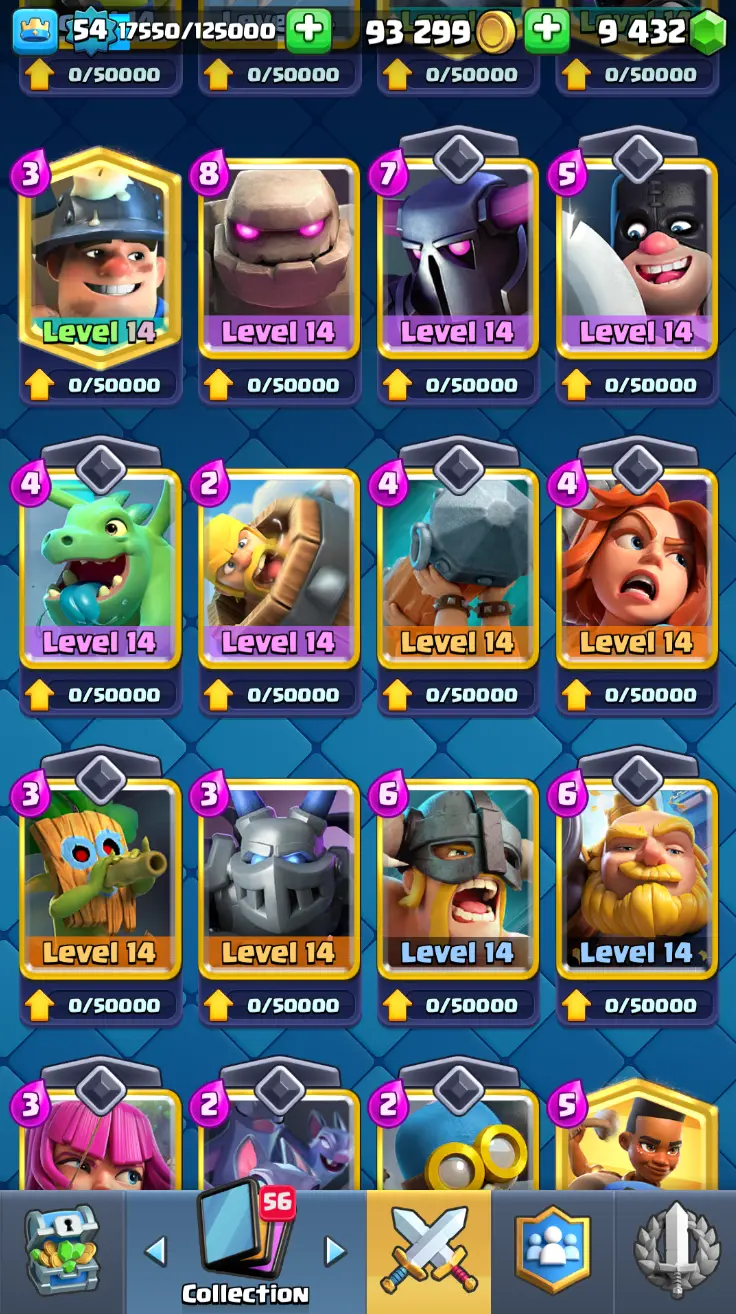Select the Mega Minion card

tap(278, 876)
